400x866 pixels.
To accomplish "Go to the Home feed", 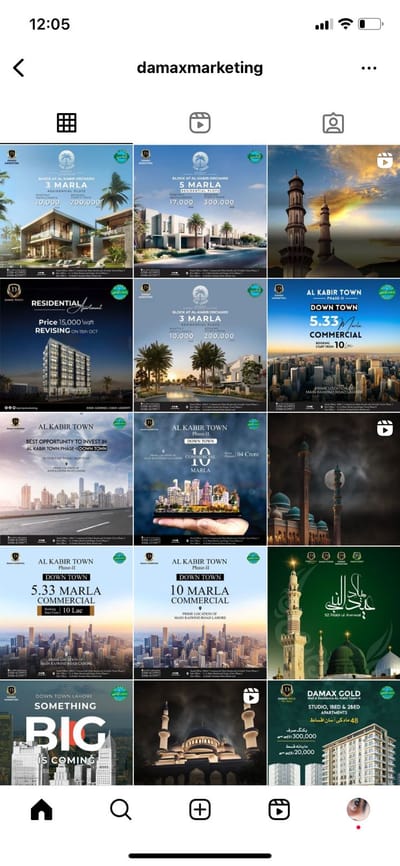I will [x=41, y=810].
